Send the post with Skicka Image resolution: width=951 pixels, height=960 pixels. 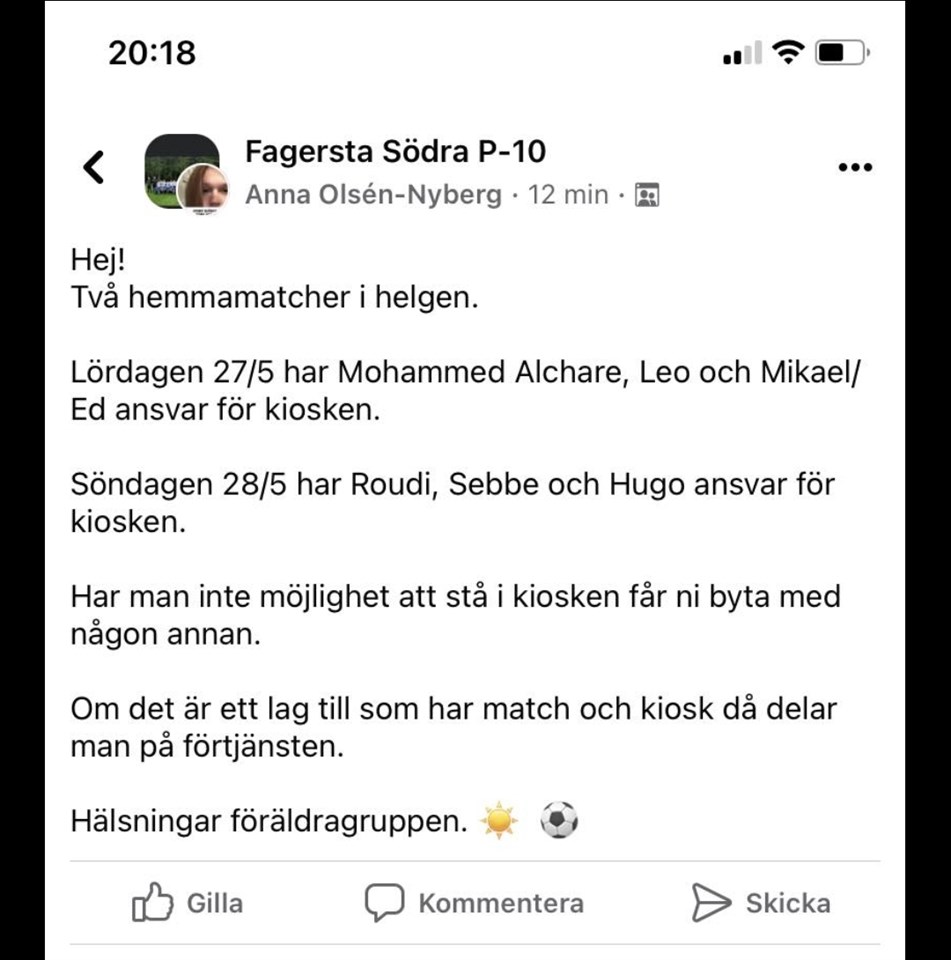coord(761,903)
